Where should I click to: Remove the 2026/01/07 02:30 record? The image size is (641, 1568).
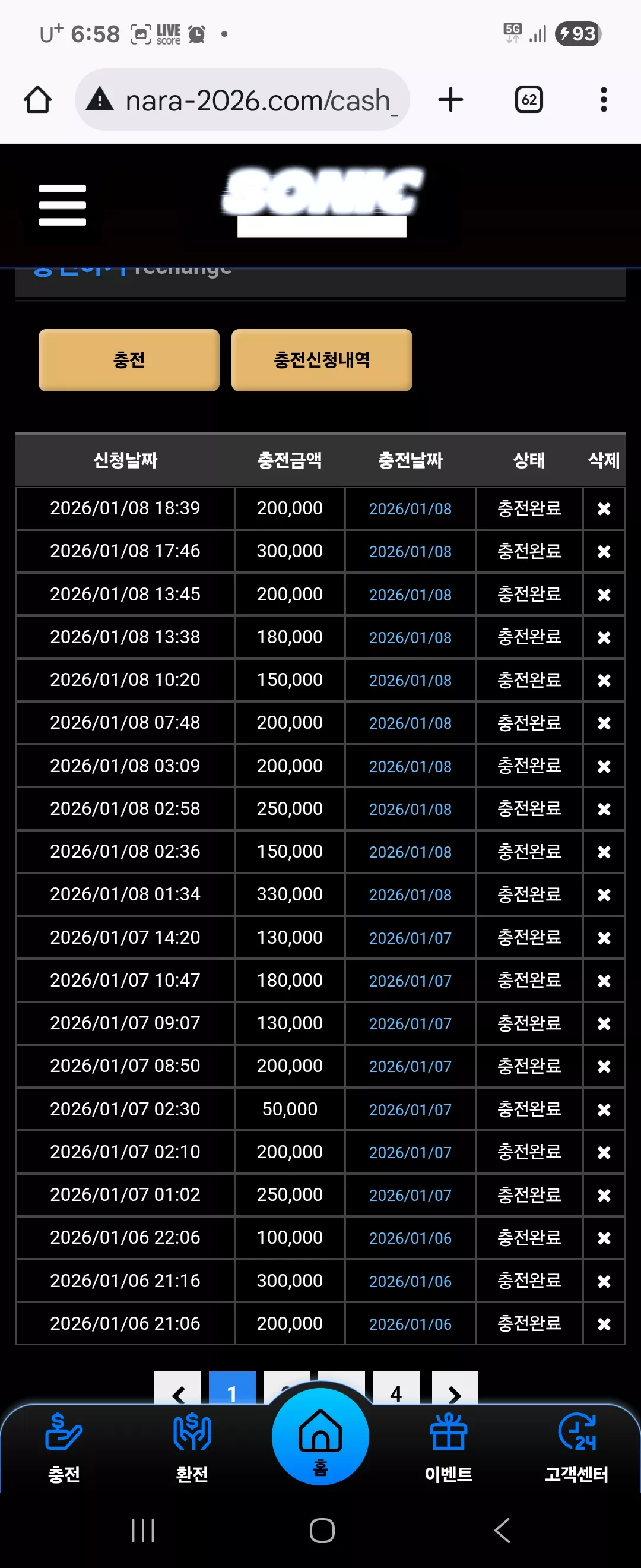click(604, 1109)
